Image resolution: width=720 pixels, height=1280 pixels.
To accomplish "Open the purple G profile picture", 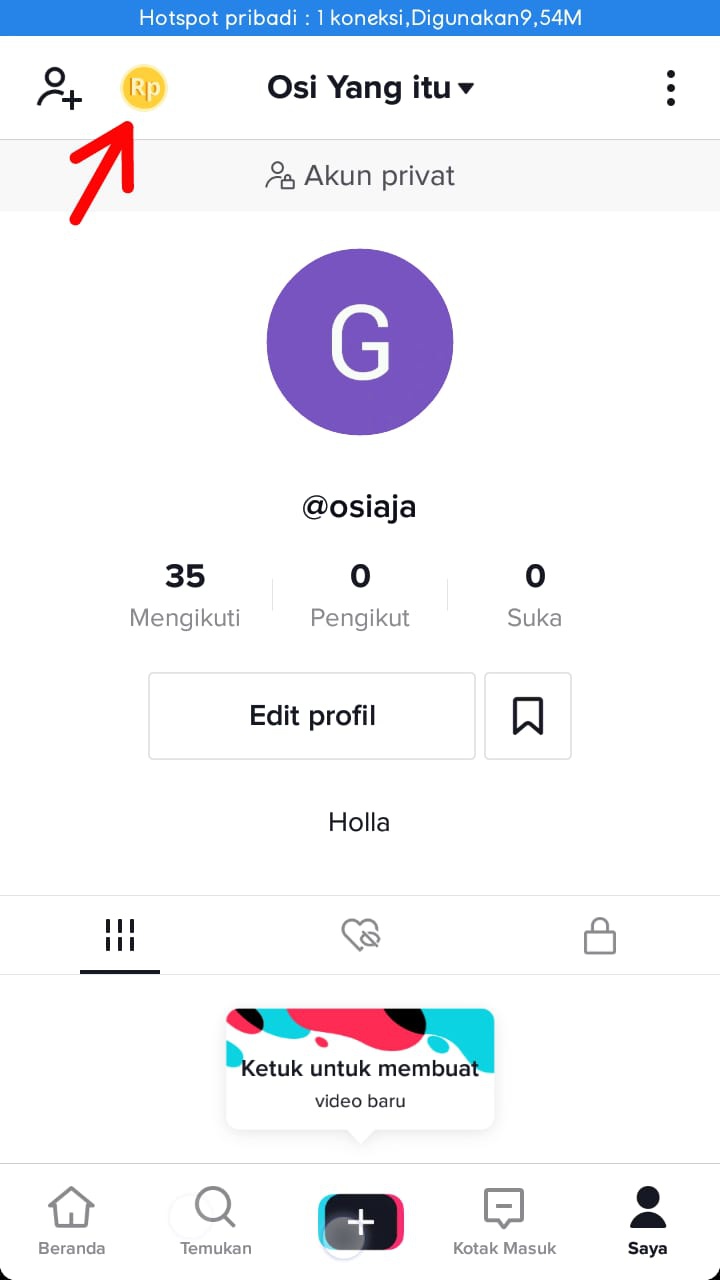I will [x=360, y=341].
